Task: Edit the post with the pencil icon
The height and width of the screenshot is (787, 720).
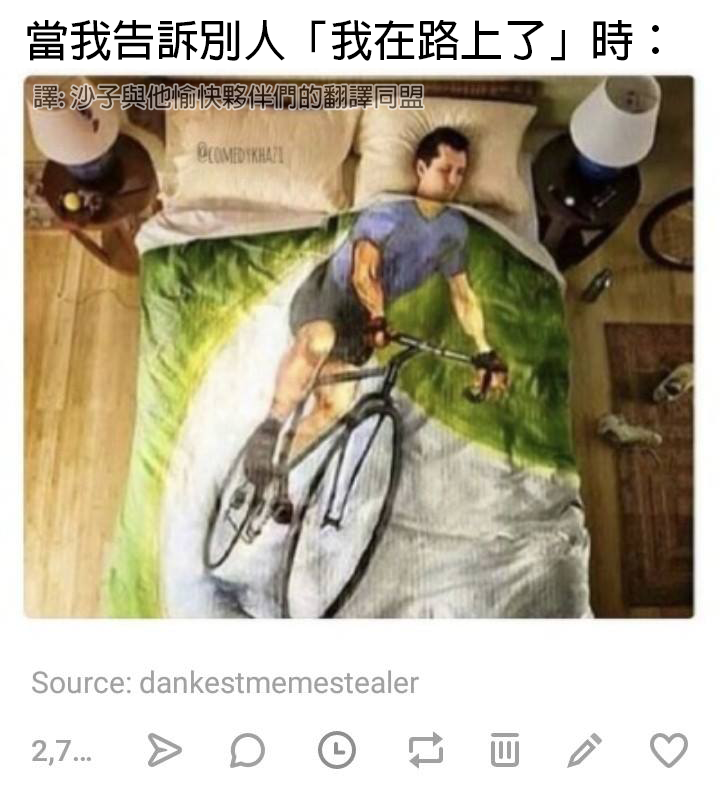Action: pos(585,749)
